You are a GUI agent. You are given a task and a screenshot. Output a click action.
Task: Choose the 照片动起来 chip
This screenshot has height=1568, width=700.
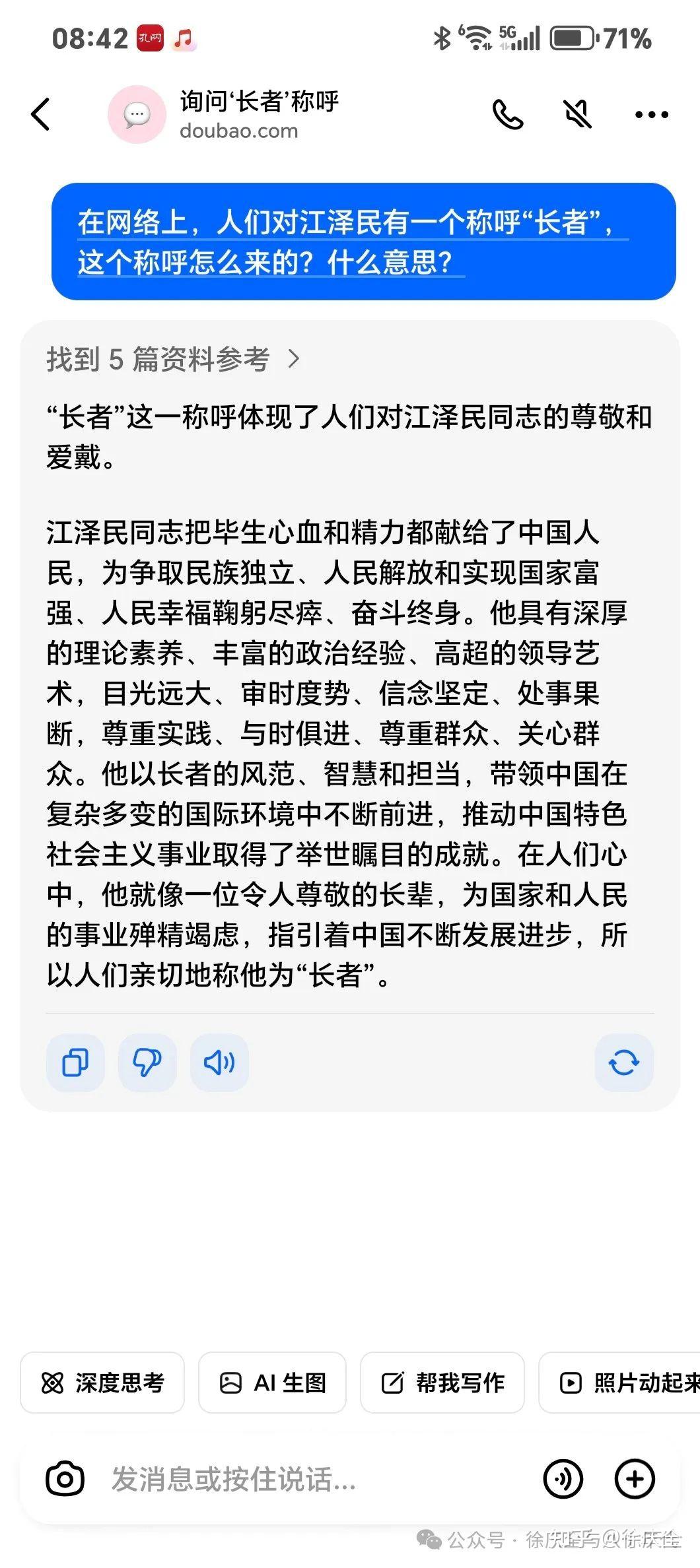619,1383
